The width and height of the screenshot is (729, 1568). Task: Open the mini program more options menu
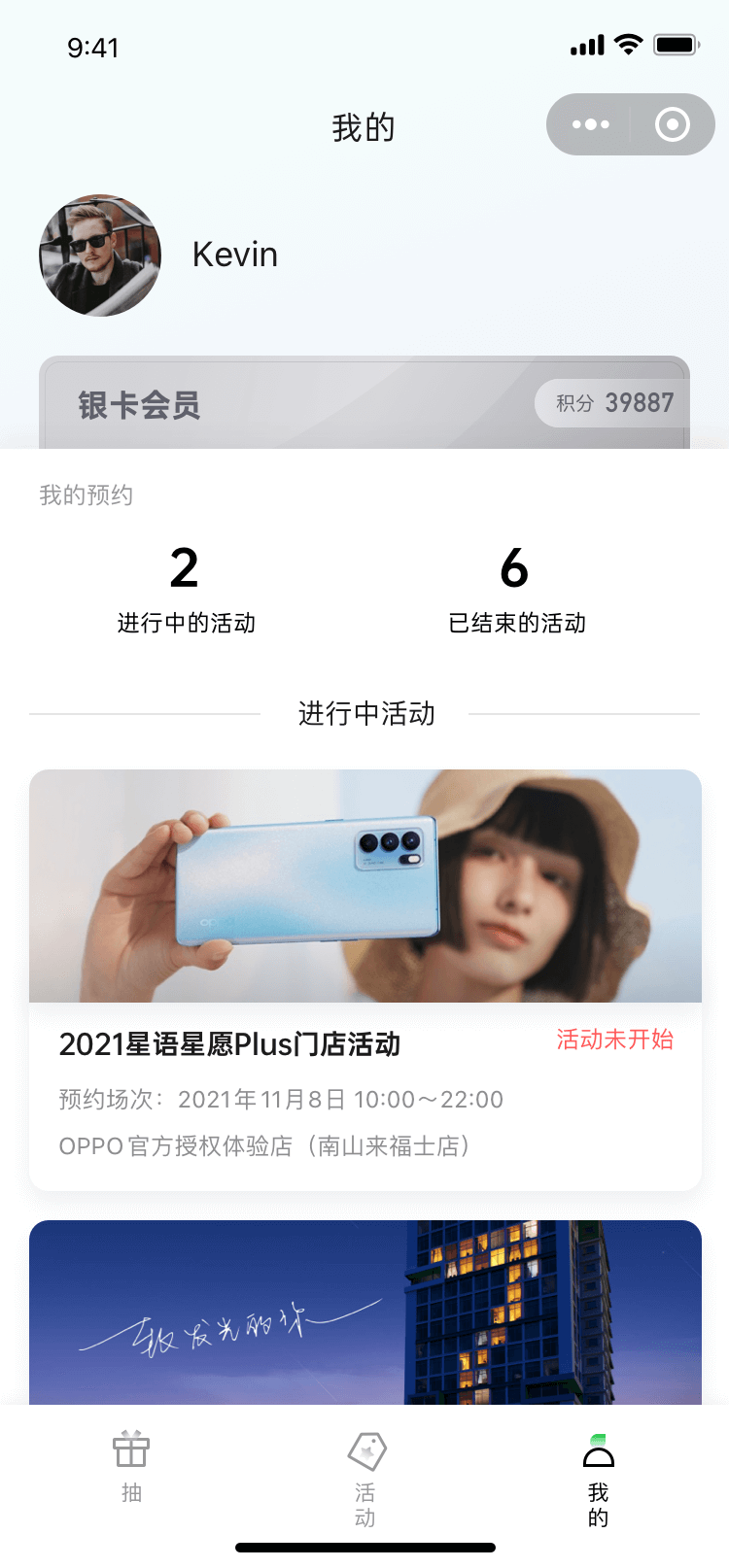(590, 124)
